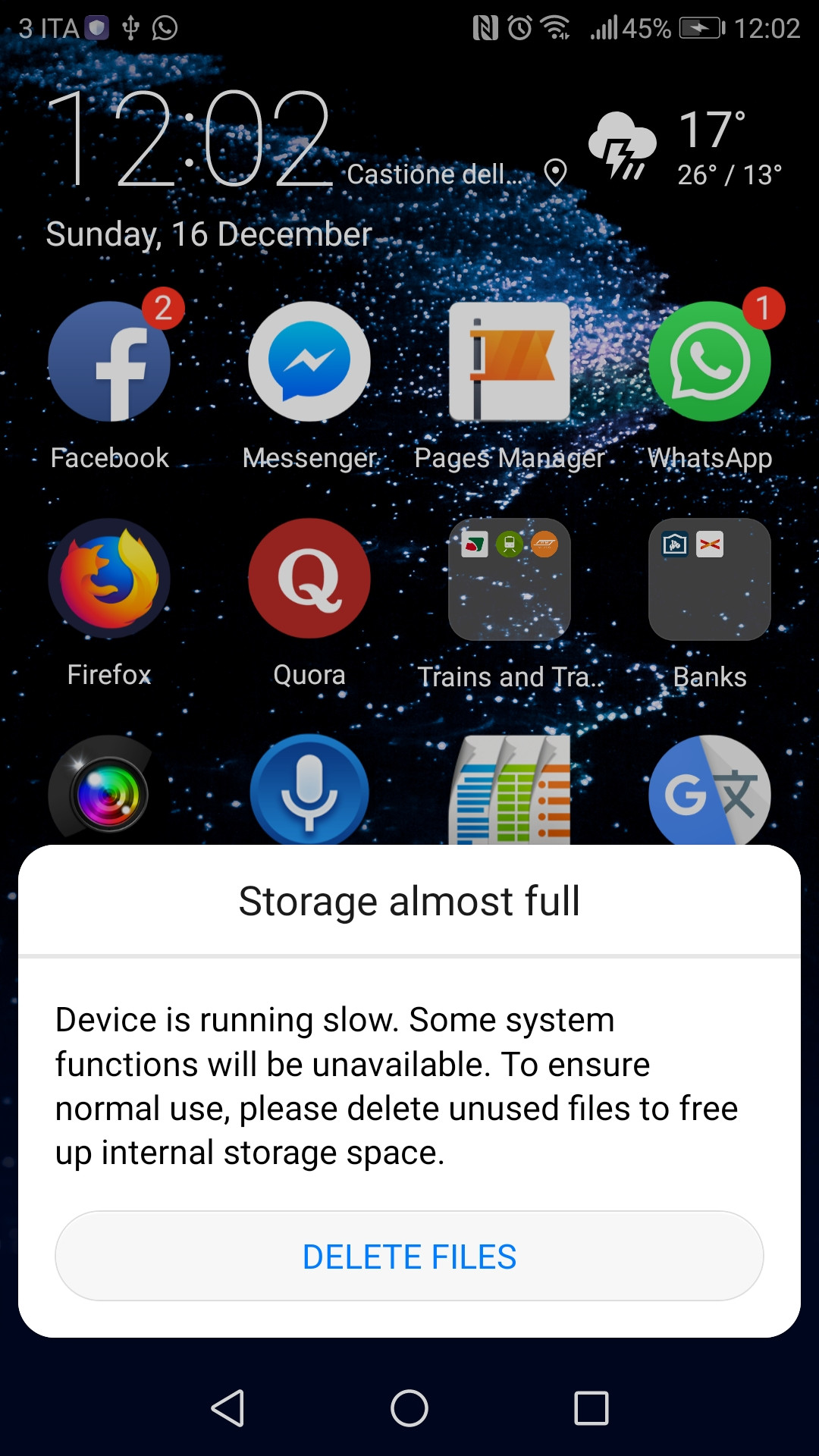819x1456 pixels.
Task: Launch Messenger
Action: click(x=309, y=362)
